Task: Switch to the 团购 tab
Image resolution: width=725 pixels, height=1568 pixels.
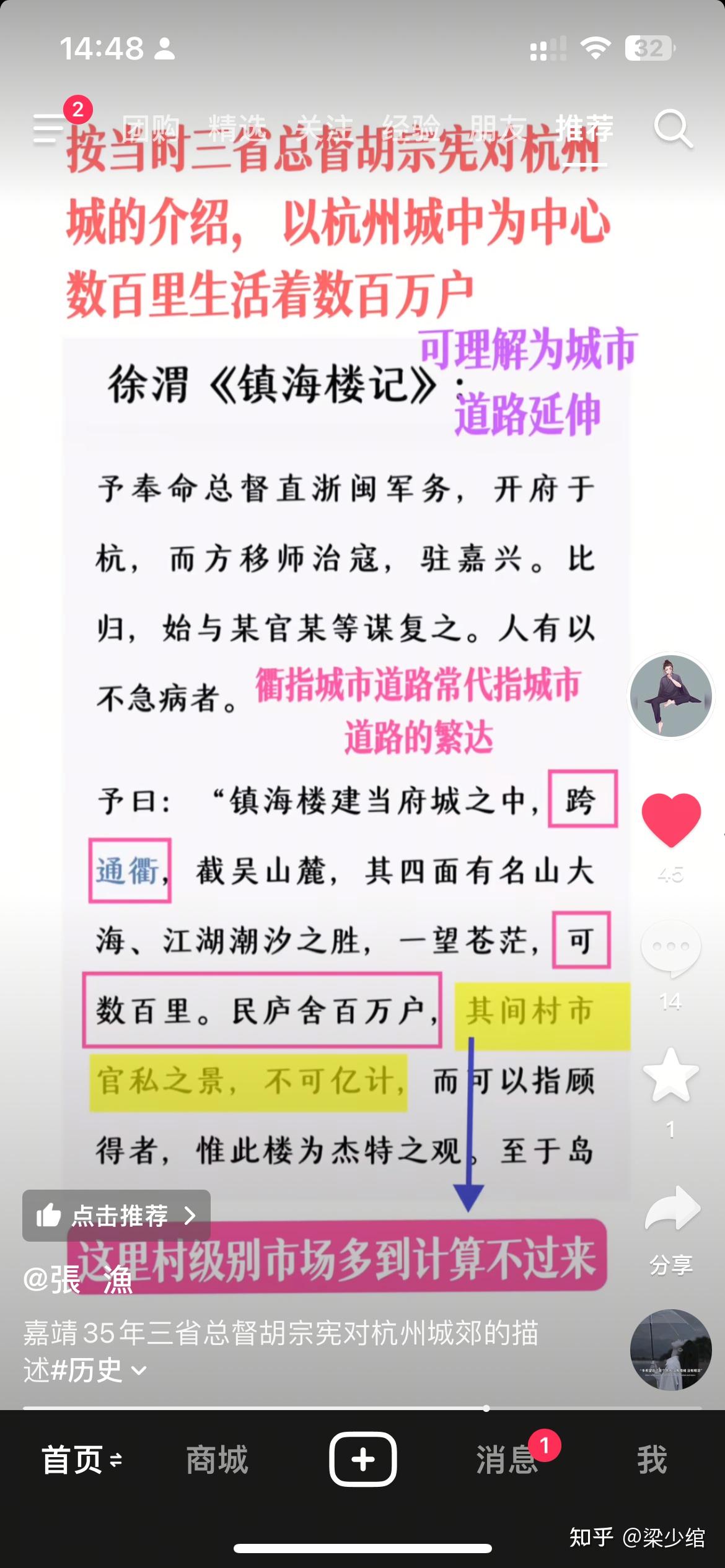Action: coord(151,128)
